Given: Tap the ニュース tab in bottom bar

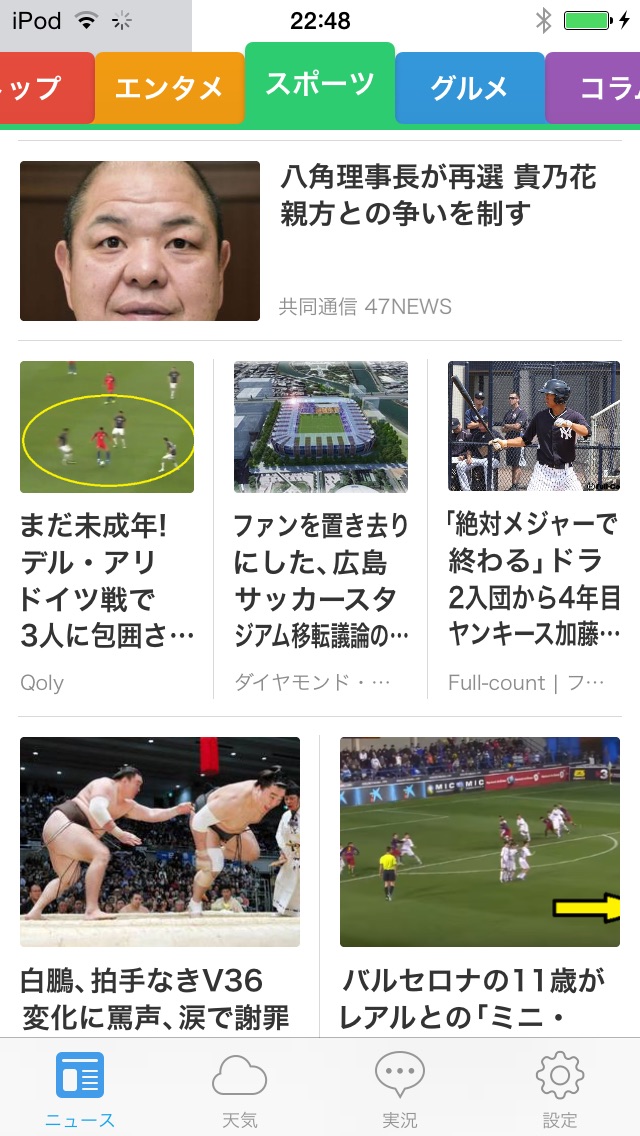Looking at the screenshot, I should (80, 1090).
